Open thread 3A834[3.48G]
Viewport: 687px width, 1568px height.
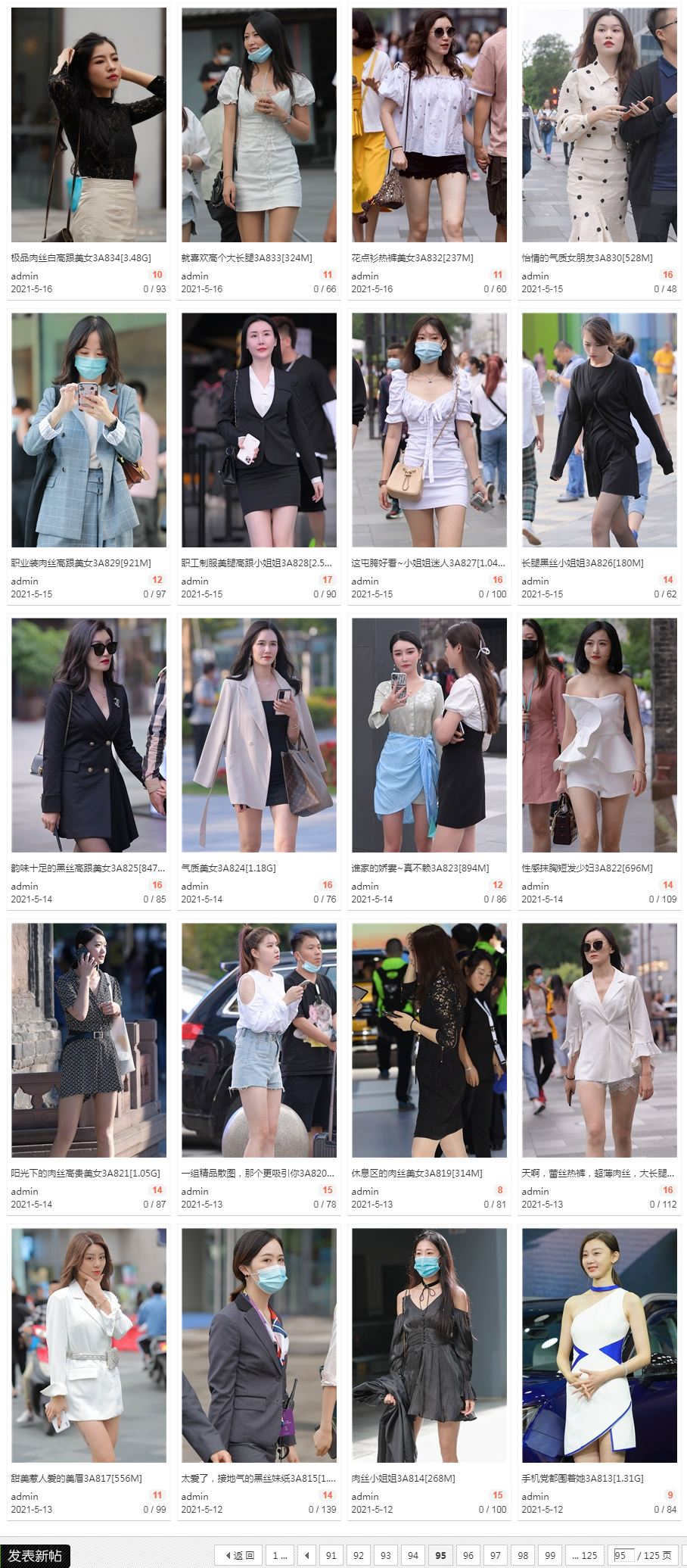tap(81, 257)
